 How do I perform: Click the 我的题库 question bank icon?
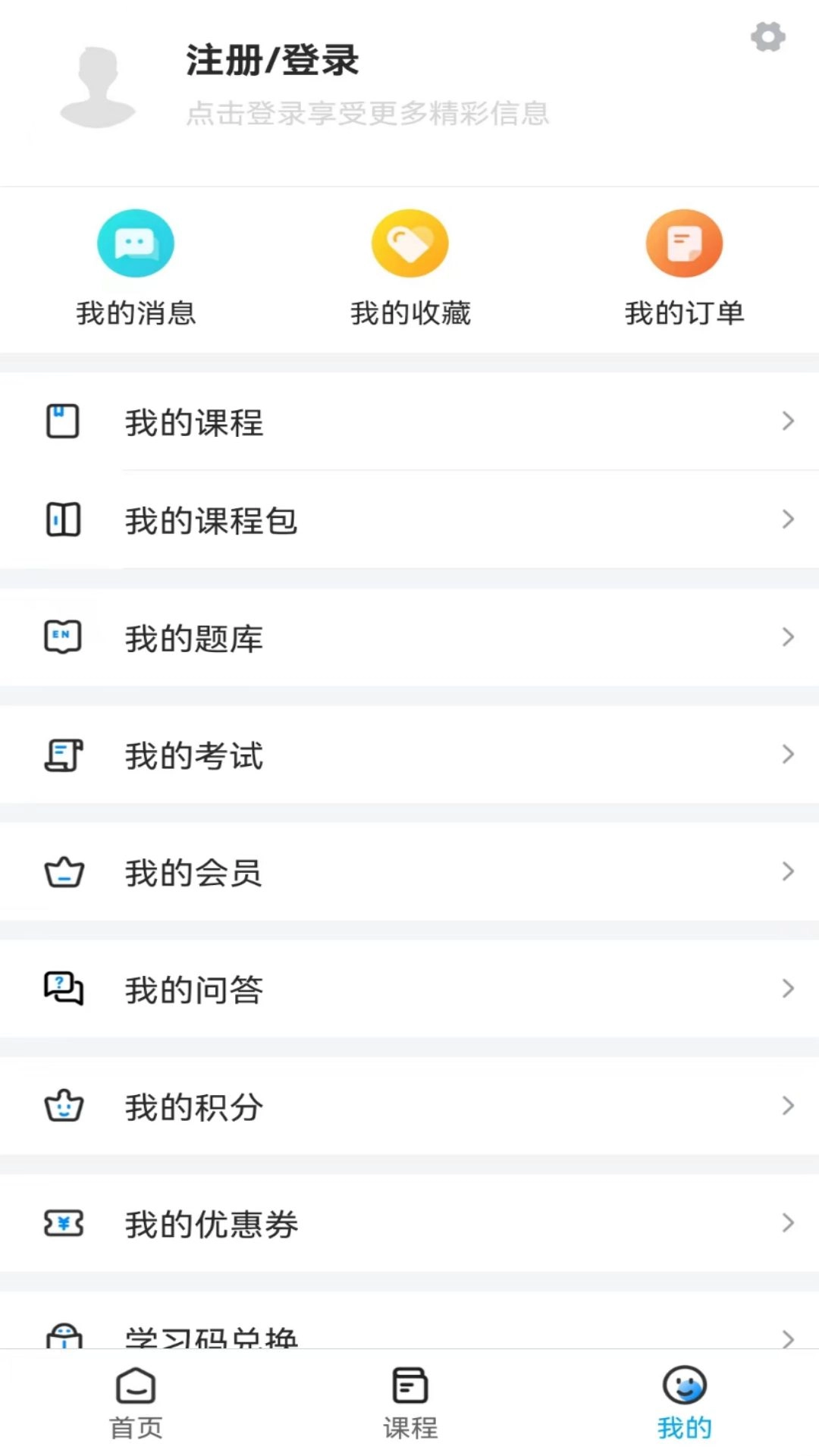[64, 637]
